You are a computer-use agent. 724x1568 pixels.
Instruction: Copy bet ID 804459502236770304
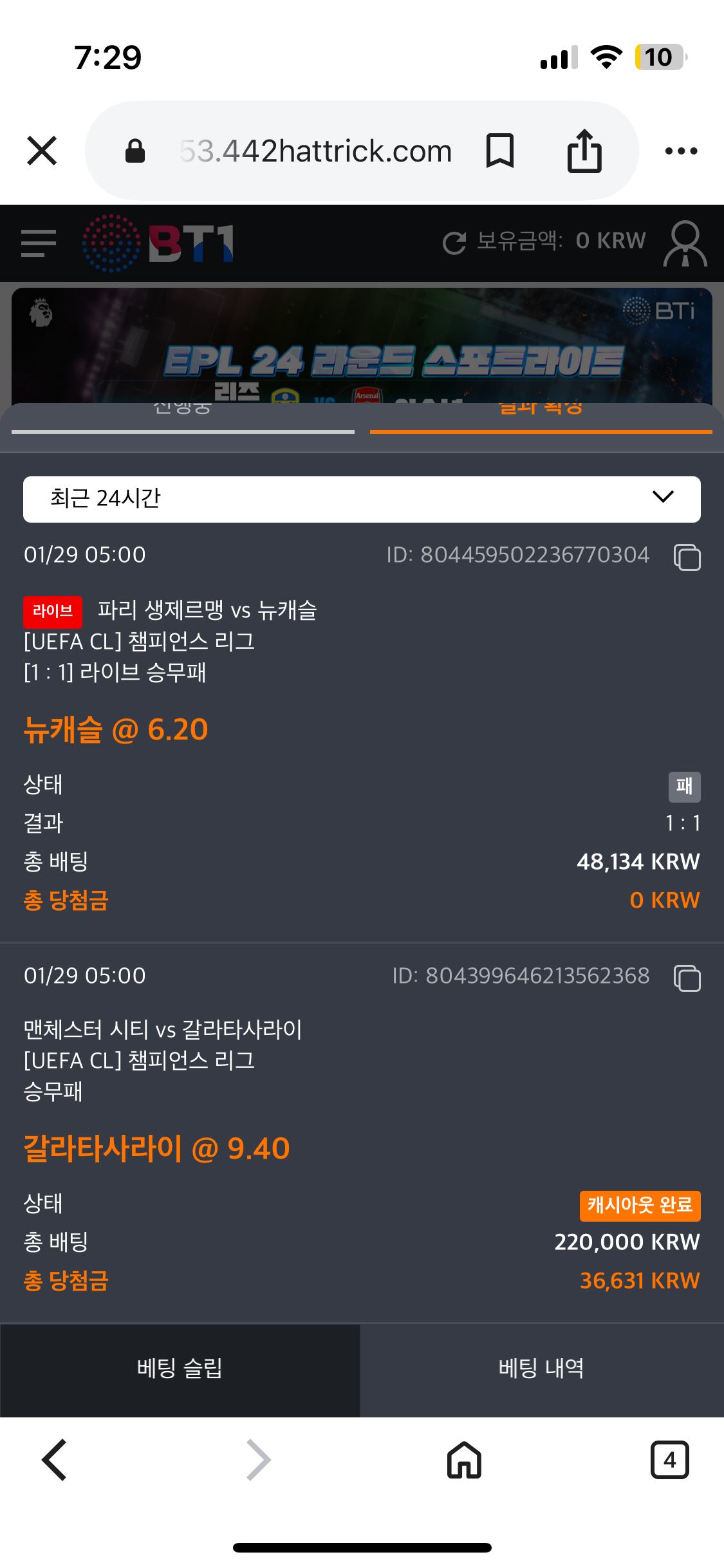tap(687, 557)
